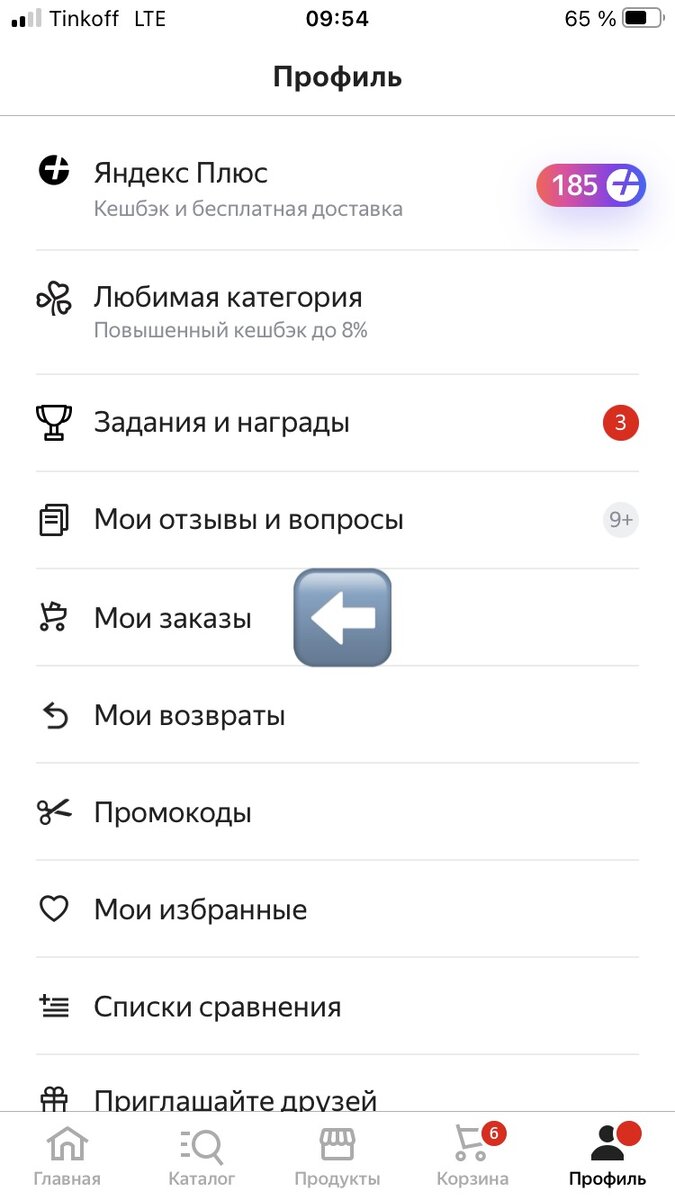Switch to the Продукты tab
The height and width of the screenshot is (1200, 675).
(x=337, y=1156)
